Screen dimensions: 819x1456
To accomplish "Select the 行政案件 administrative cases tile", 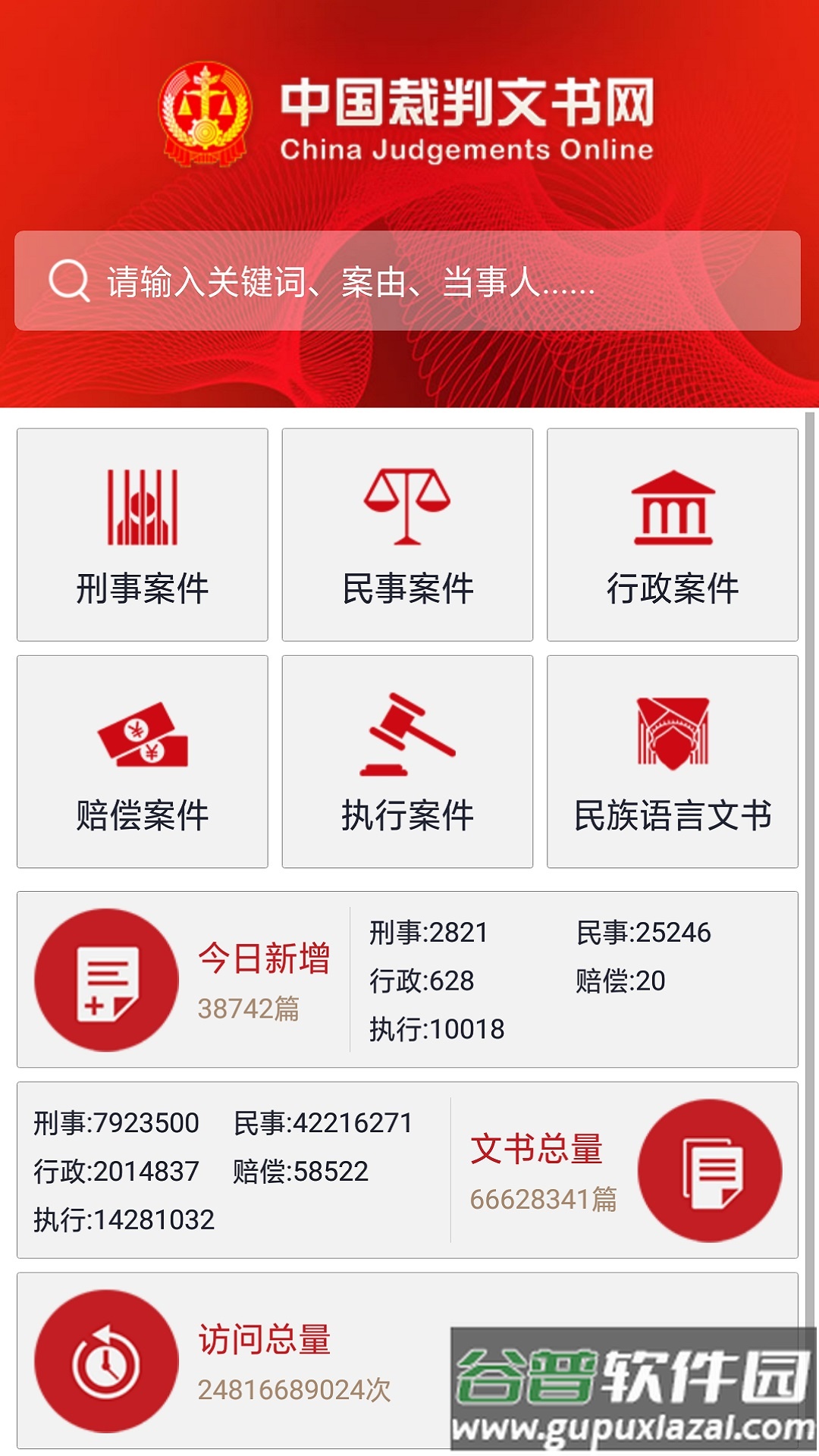I will tap(672, 535).
